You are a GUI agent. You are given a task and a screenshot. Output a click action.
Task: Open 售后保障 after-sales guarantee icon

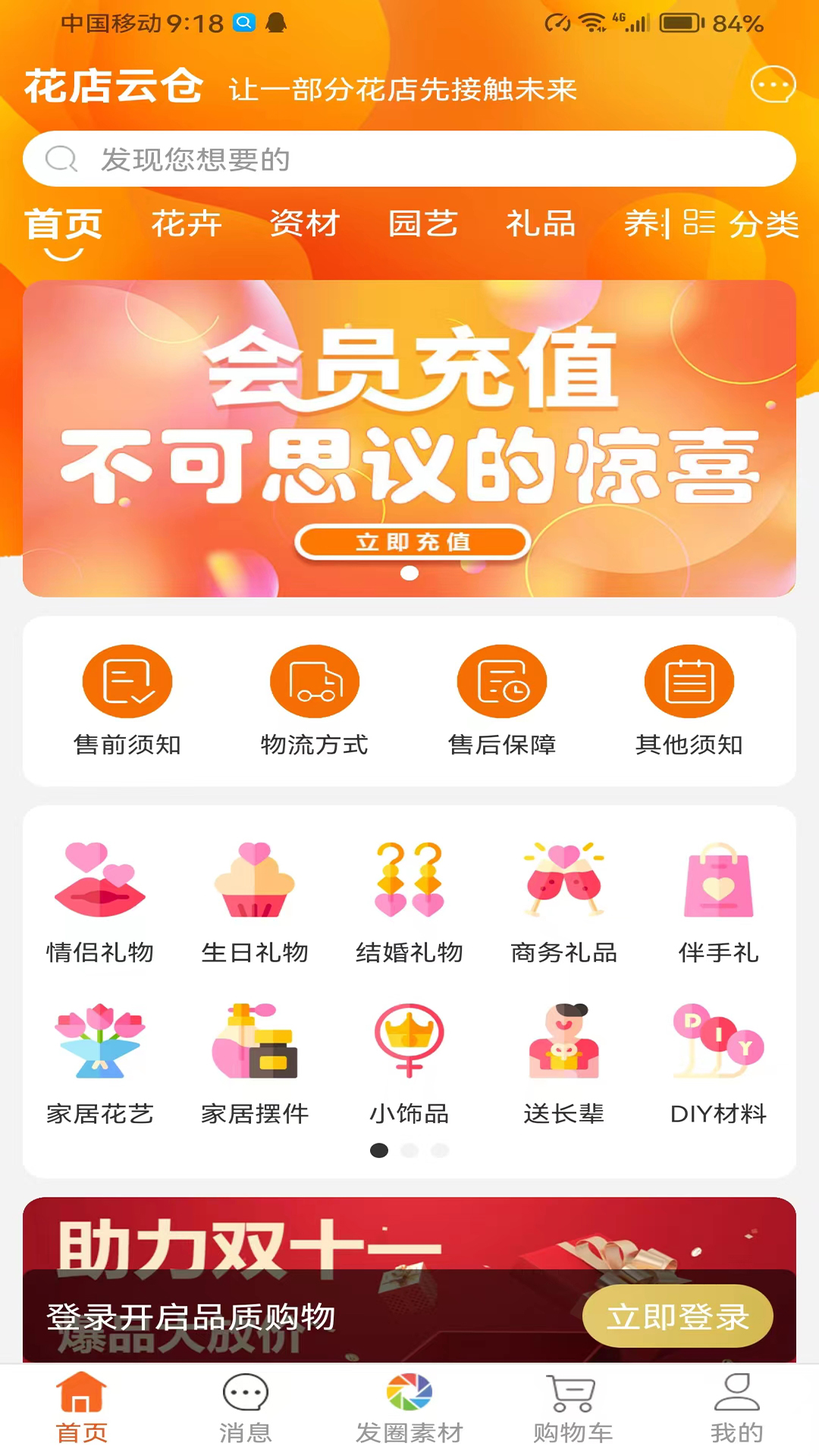500,681
